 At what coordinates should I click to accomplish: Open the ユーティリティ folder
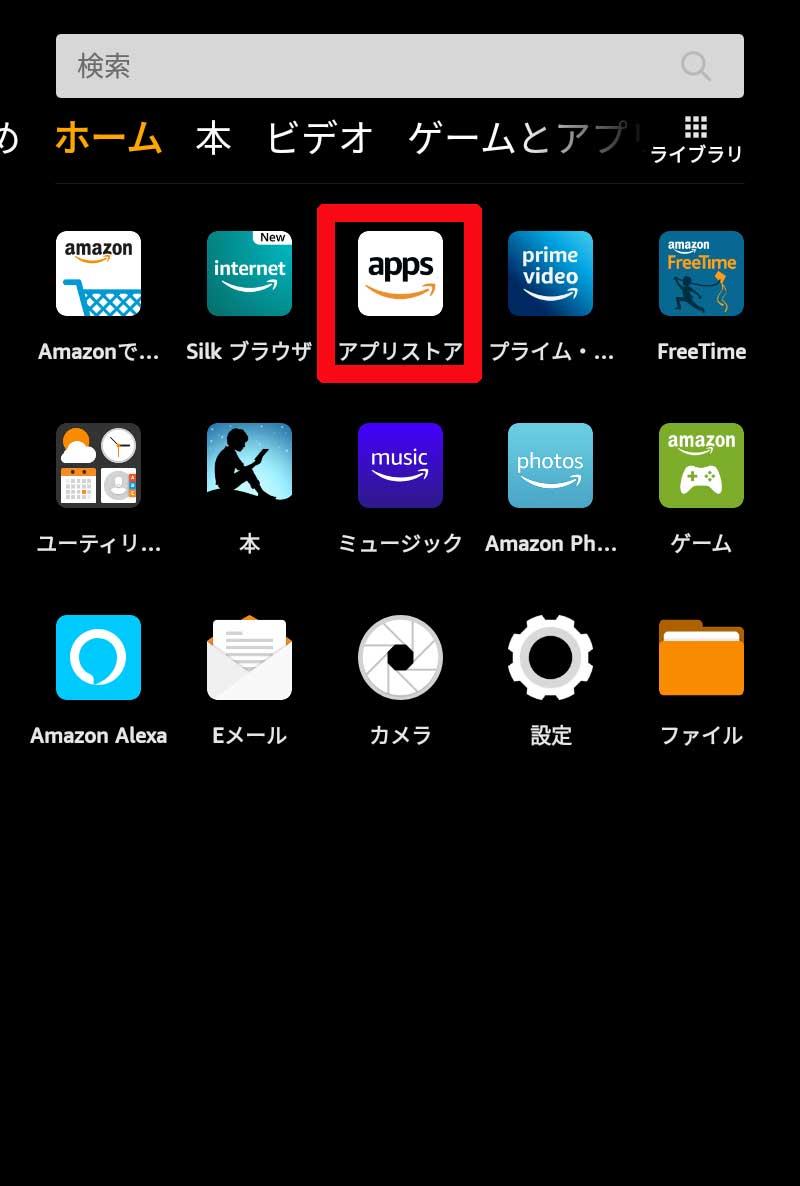pyautogui.click(x=98, y=466)
